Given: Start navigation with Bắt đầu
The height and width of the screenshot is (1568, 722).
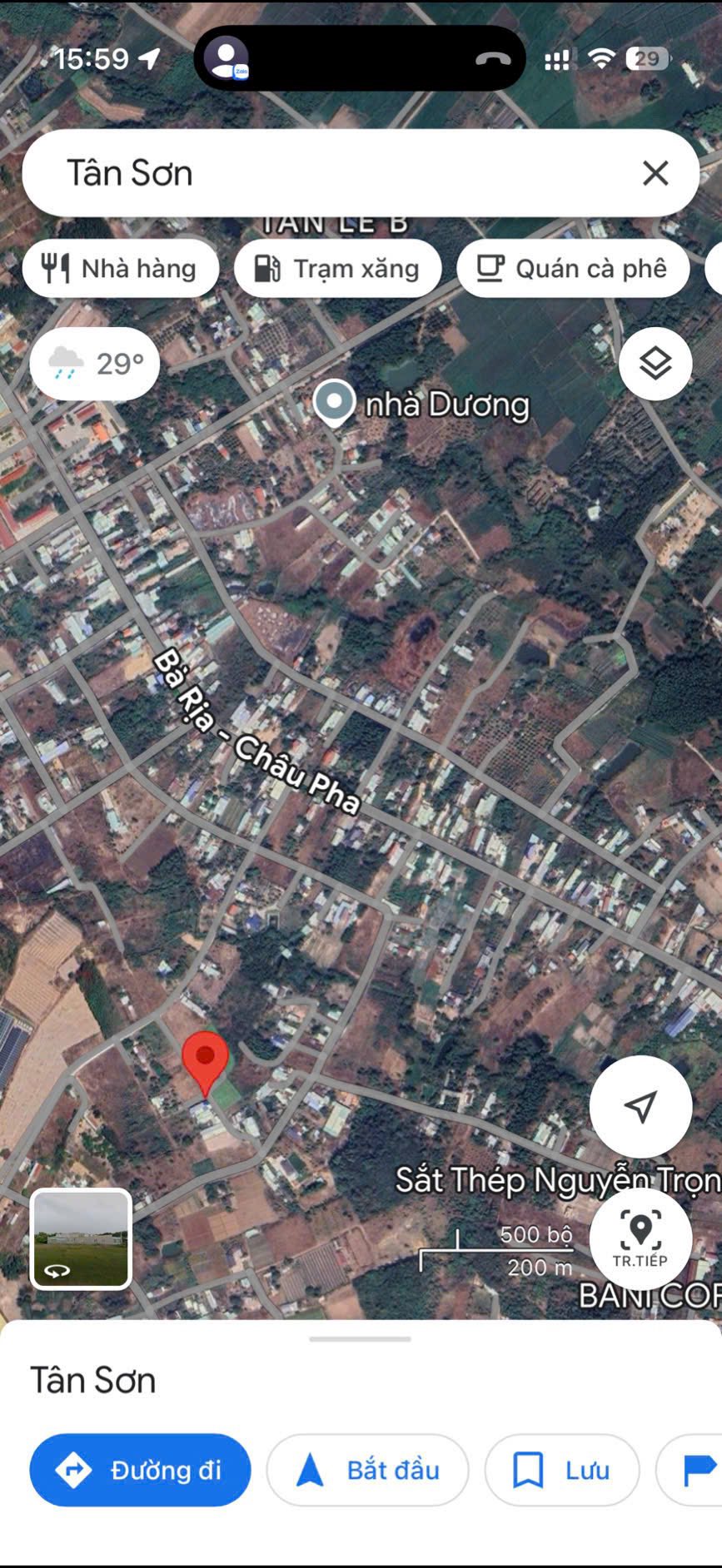Looking at the screenshot, I should coord(367,1470).
